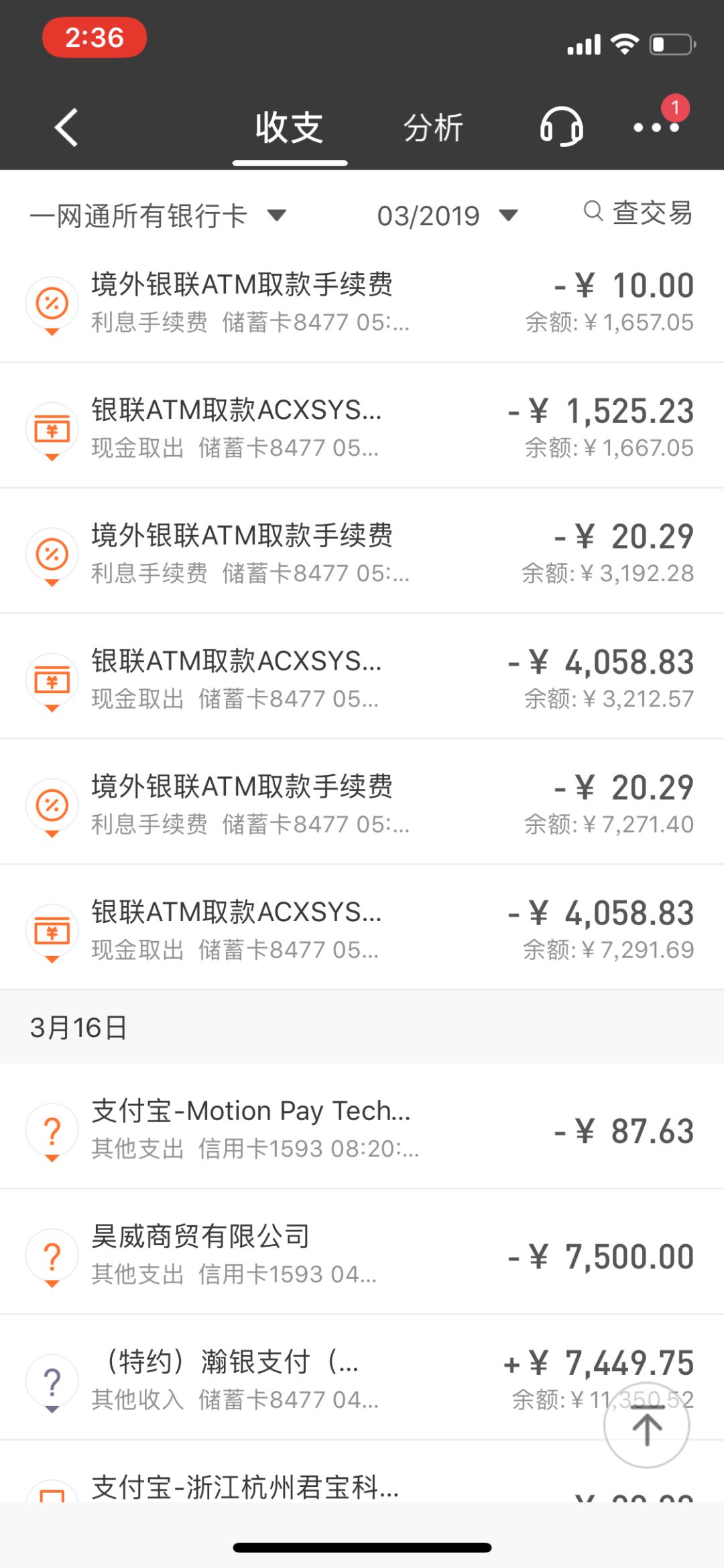Open the three-dot more menu

click(x=656, y=127)
